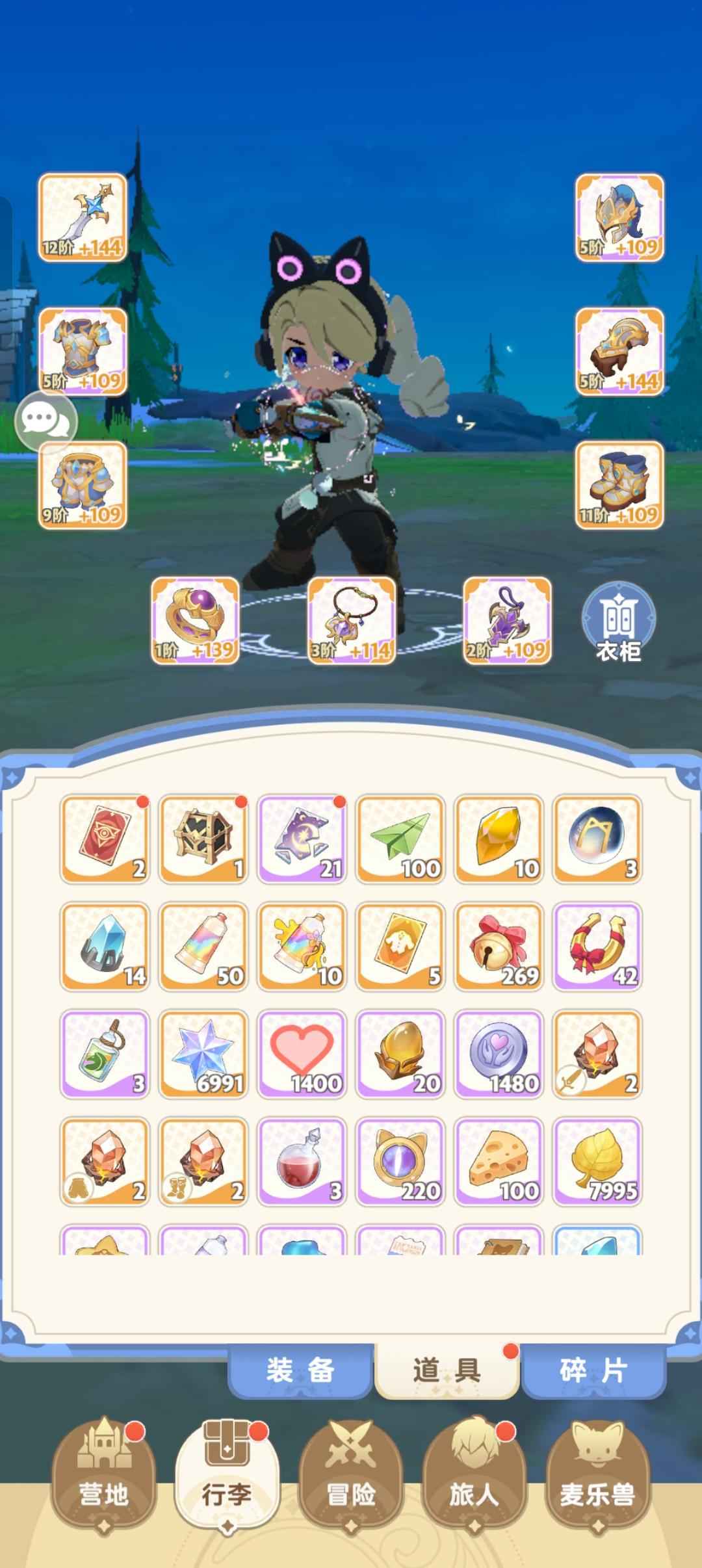Viewport: 702px width, 1568px height.
Task: Select the cheese item with 100
Action: pyautogui.click(x=499, y=1162)
